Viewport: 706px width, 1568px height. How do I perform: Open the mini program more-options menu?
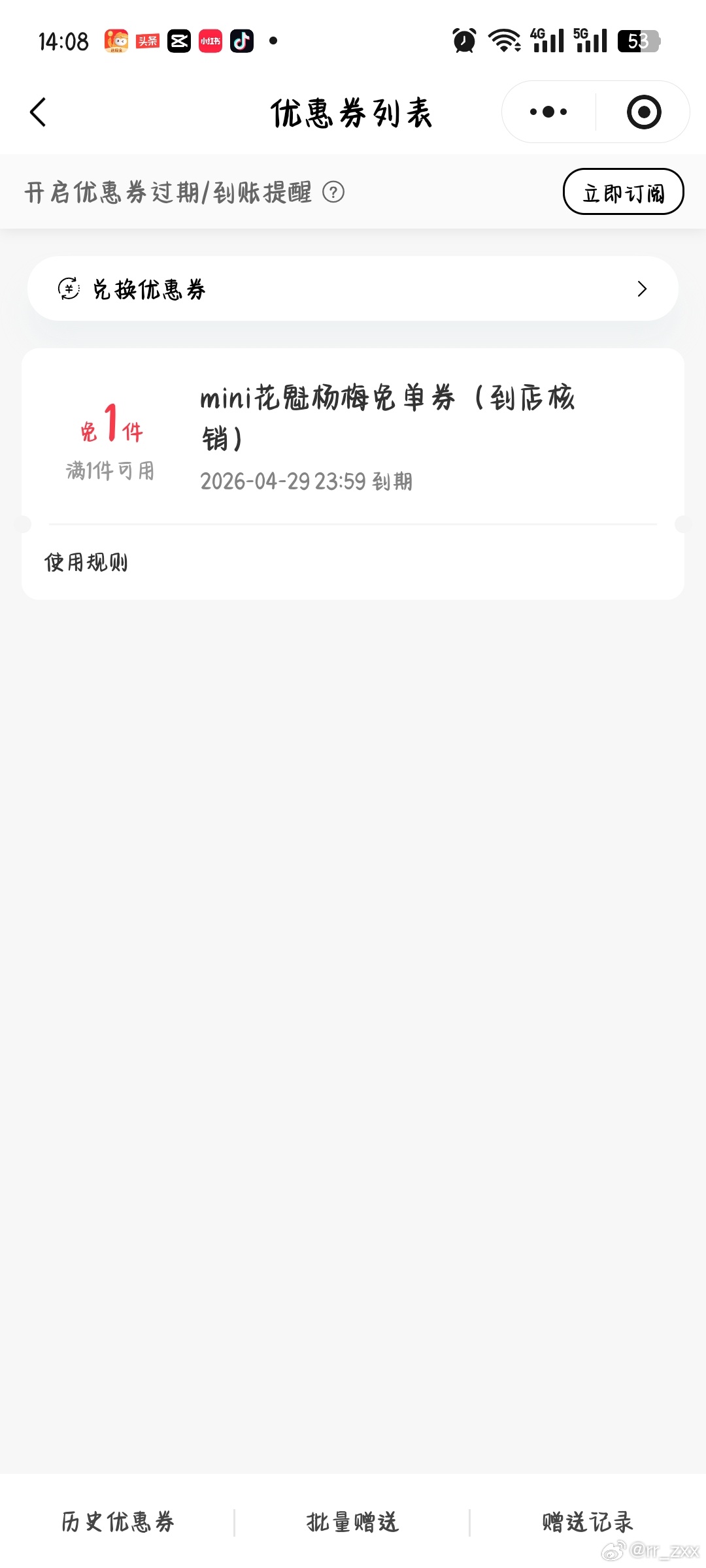548,112
